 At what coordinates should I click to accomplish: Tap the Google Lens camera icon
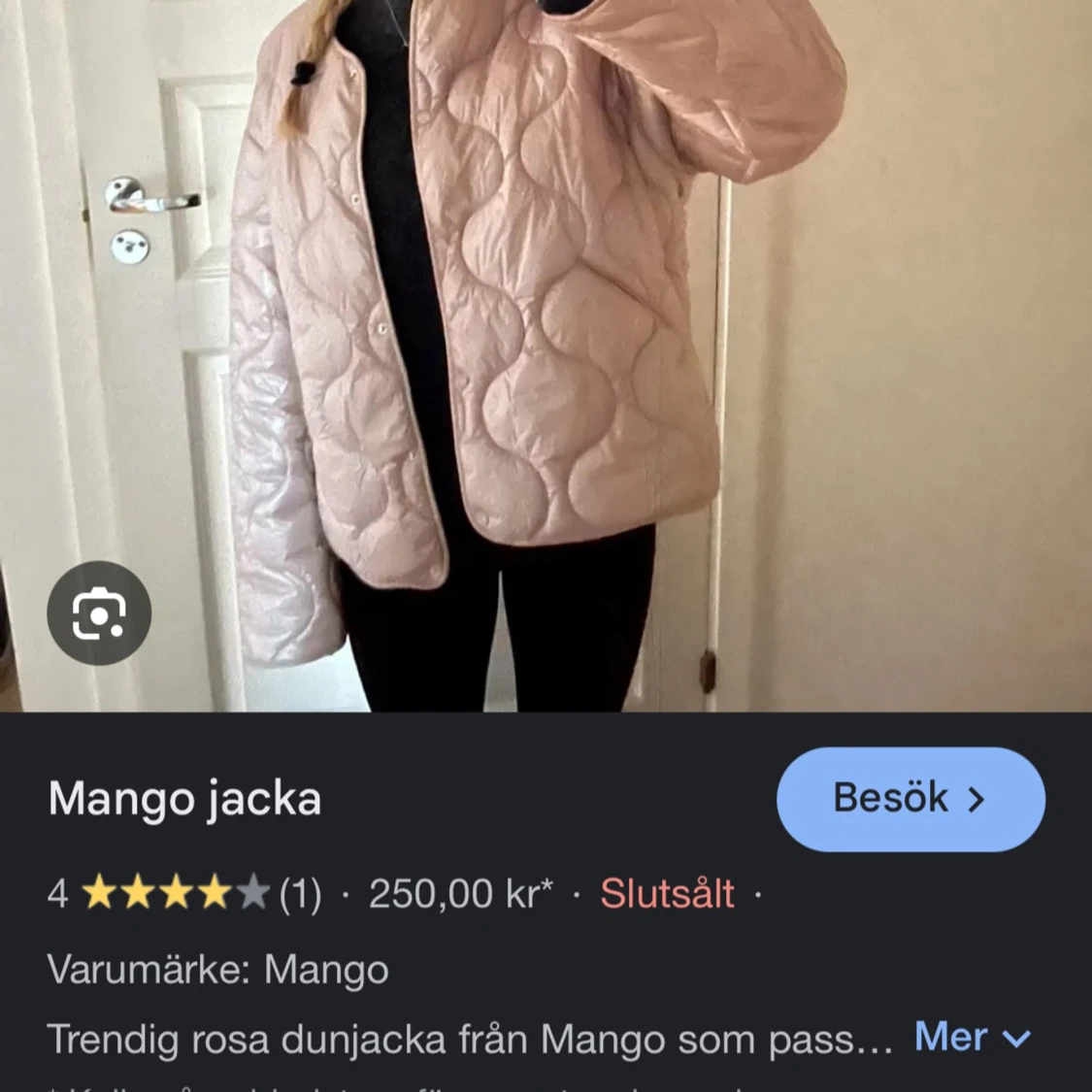coord(99,612)
